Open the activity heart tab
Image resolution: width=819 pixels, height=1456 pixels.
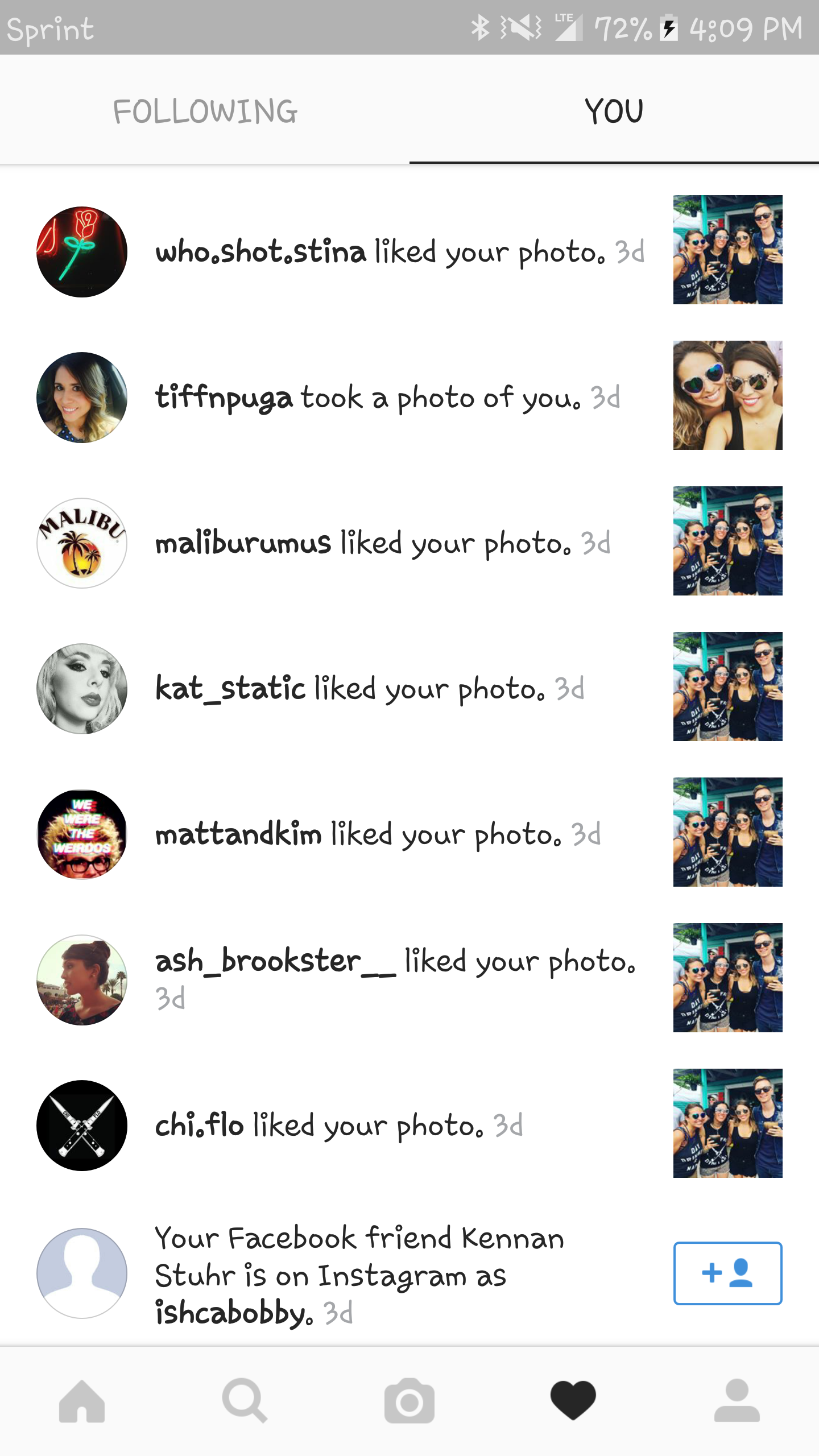point(573,1401)
